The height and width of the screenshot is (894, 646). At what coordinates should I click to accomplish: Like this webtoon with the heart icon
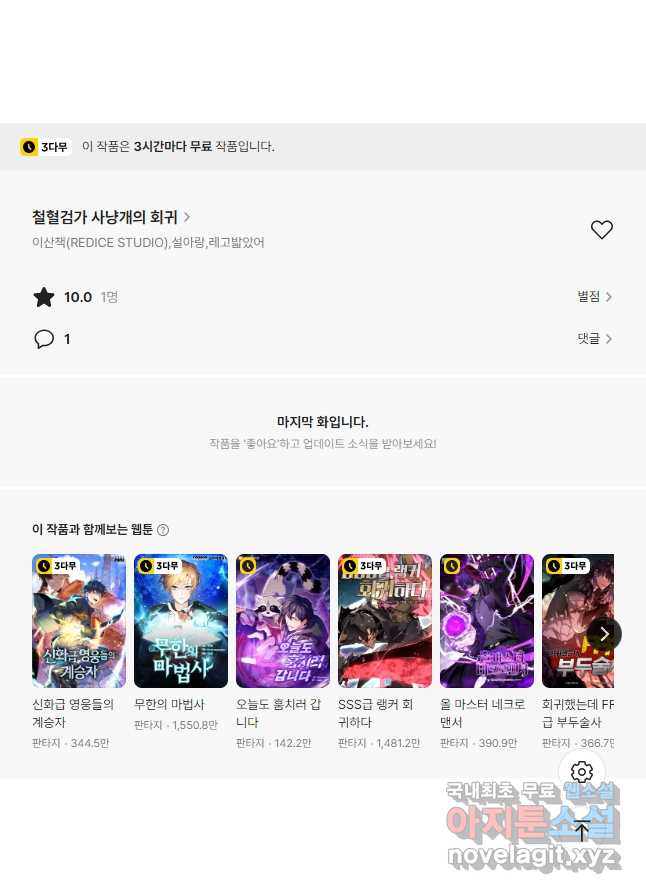tap(601, 230)
